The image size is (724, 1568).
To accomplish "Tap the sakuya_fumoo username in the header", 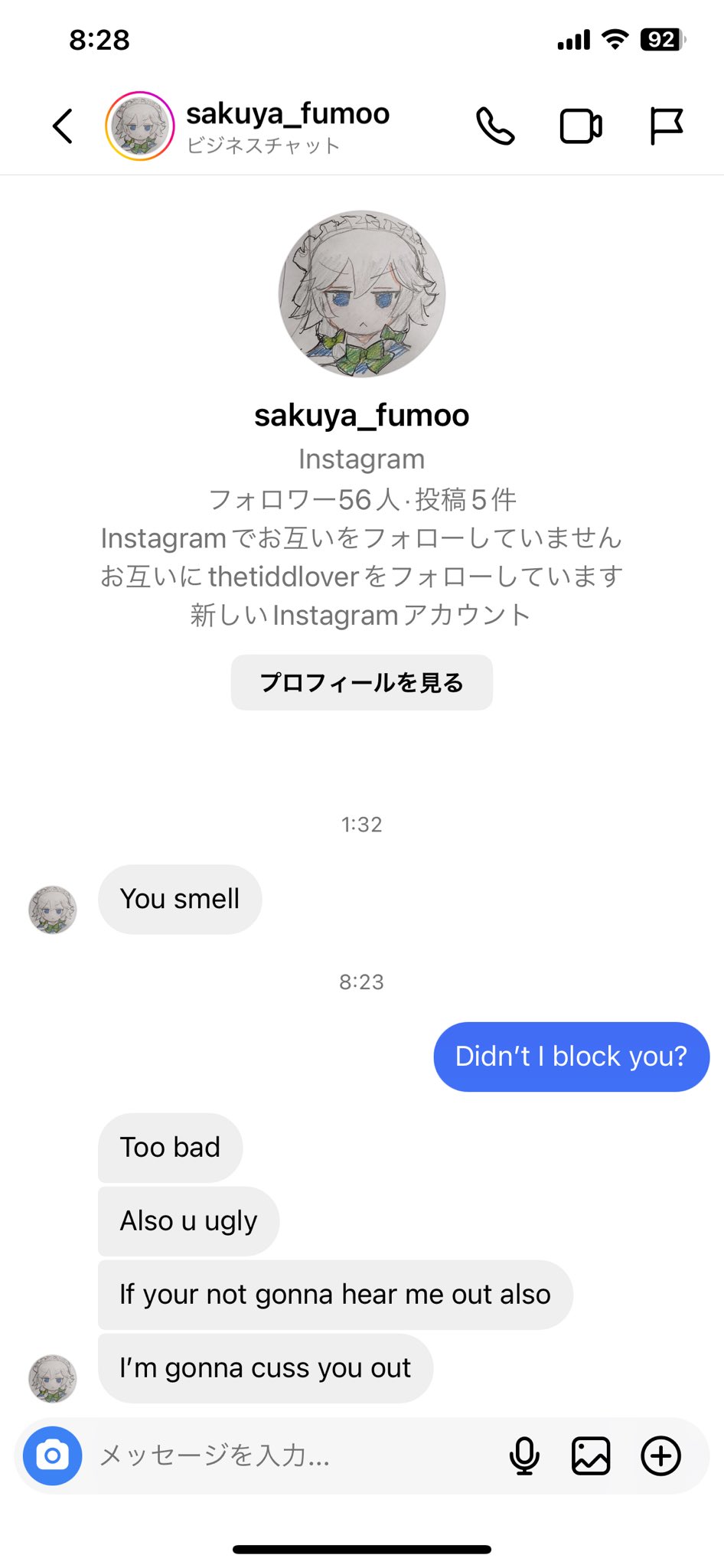I will click(x=288, y=113).
